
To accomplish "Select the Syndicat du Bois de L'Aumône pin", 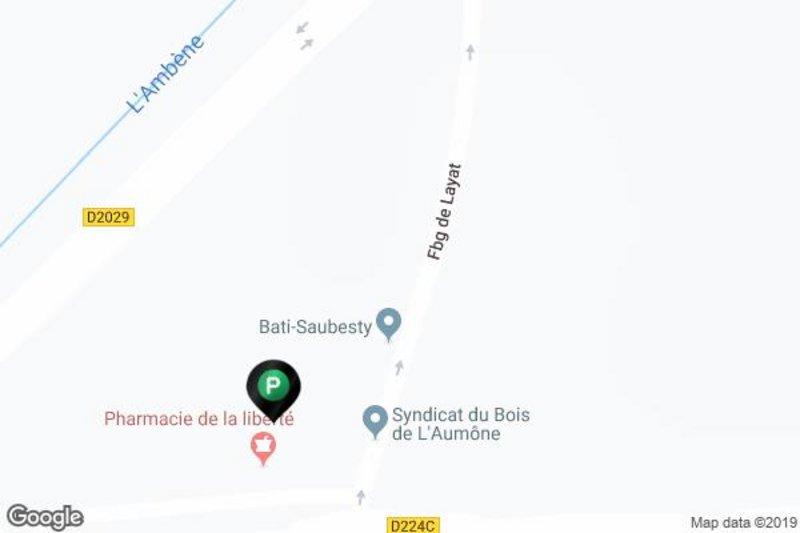I will coord(375,419).
